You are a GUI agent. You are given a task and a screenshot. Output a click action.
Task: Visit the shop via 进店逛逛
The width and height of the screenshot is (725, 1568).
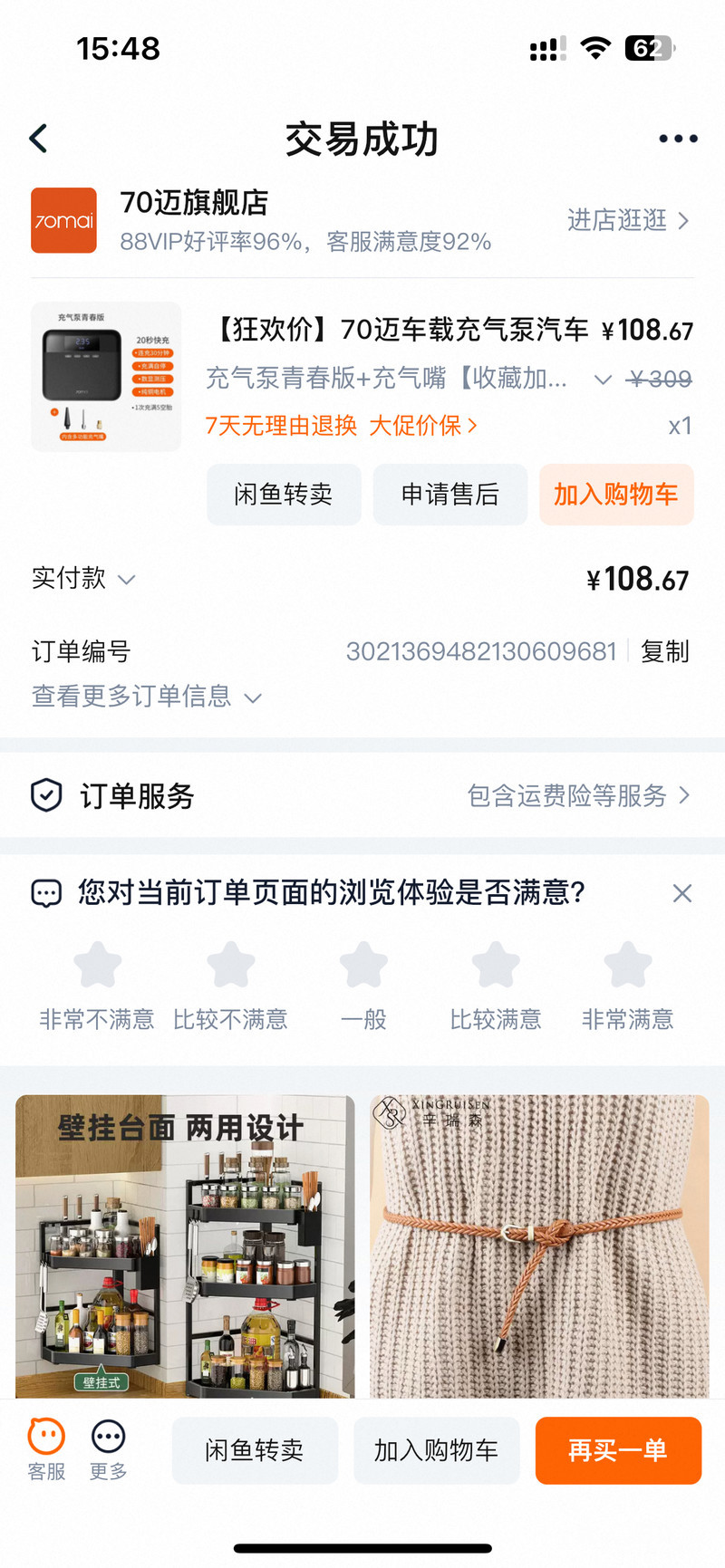627,220
